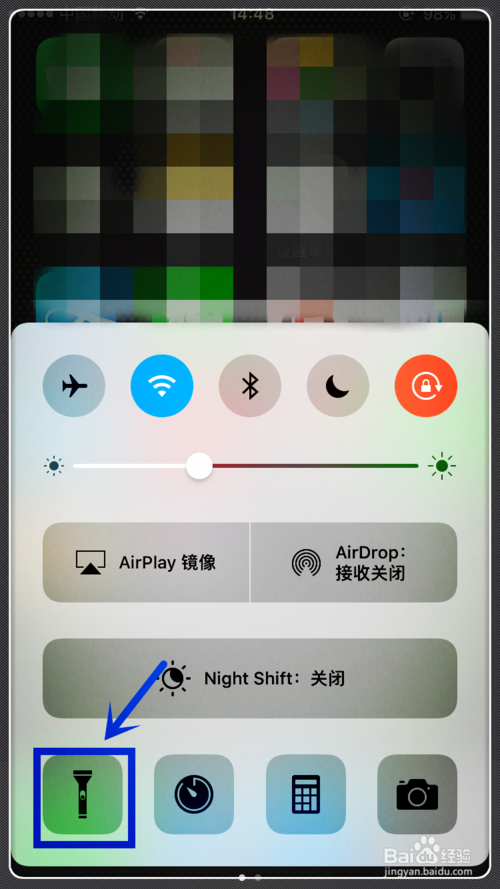This screenshot has width=500, height=889.
Task: Open AirPlay 镜像 options
Action: [x=146, y=562]
